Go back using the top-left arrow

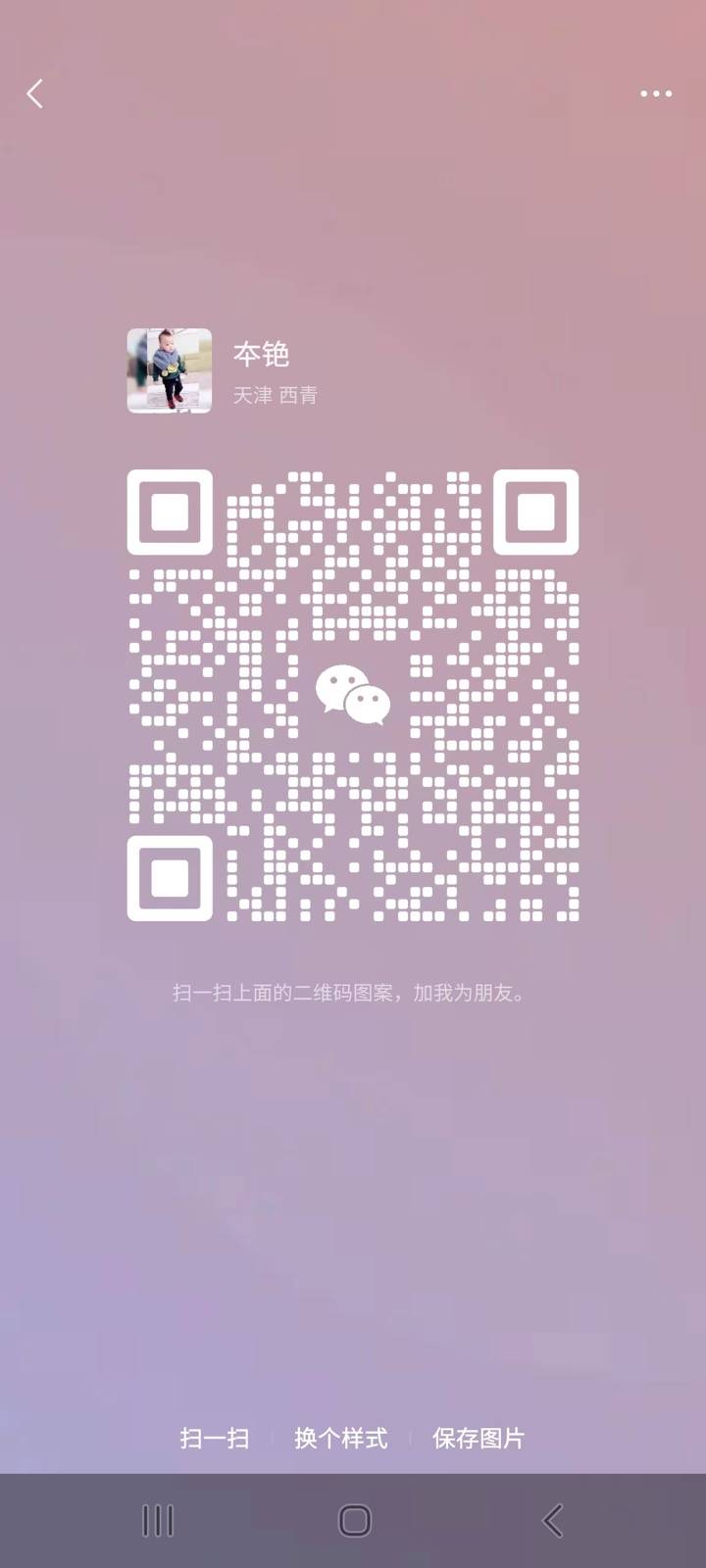[35, 94]
